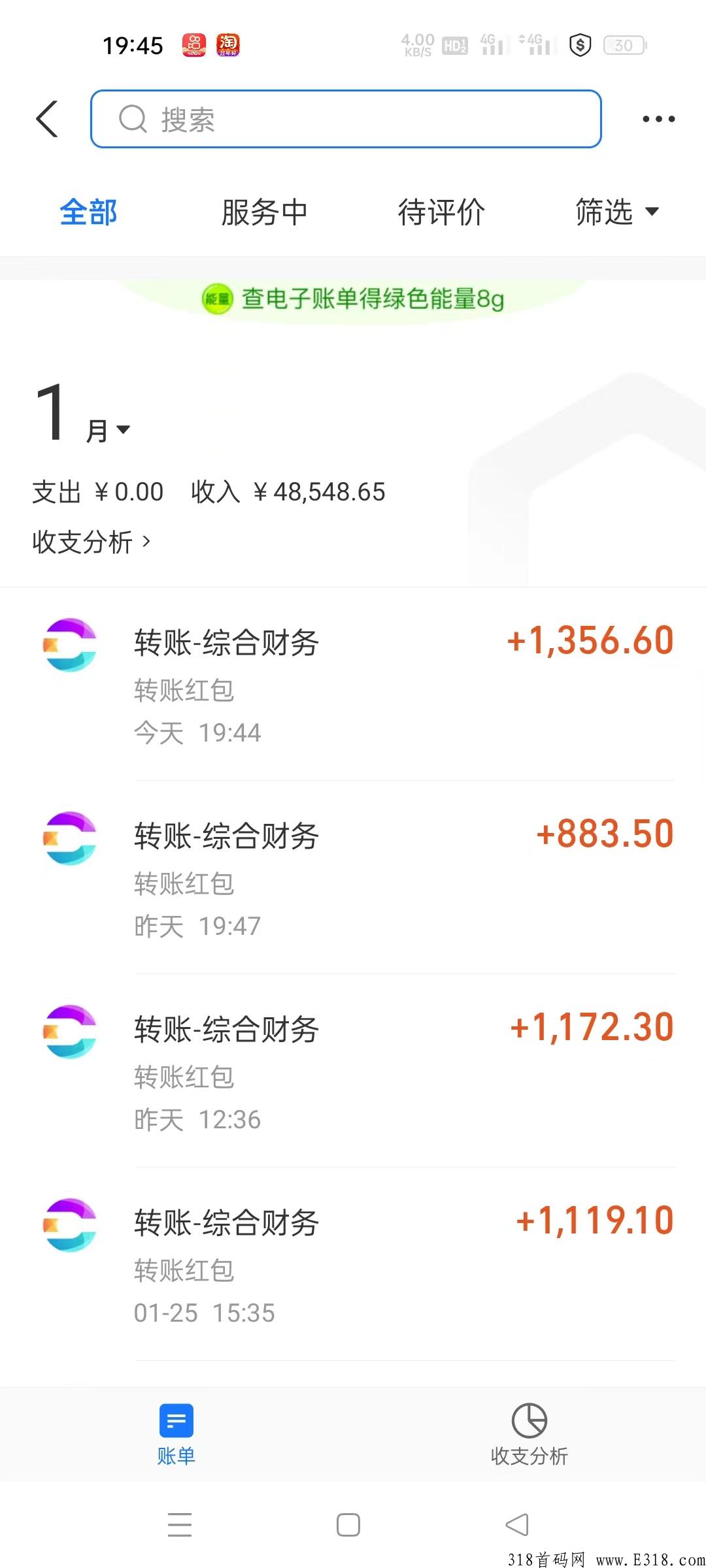This screenshot has width=706, height=1568.
Task: Open the +883.50 transfer record
Action: [x=353, y=877]
